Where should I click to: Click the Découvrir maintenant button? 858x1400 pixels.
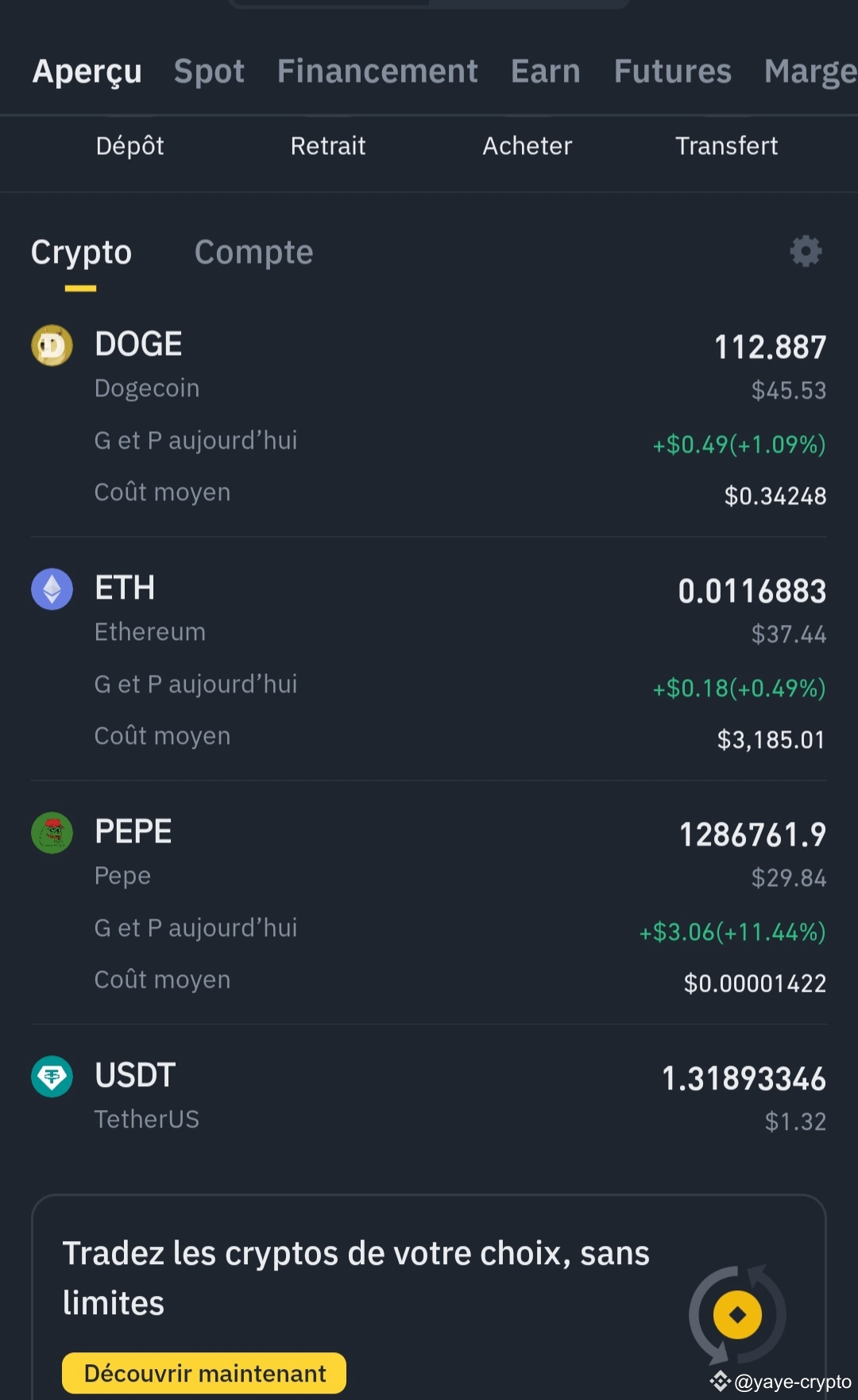[204, 1372]
